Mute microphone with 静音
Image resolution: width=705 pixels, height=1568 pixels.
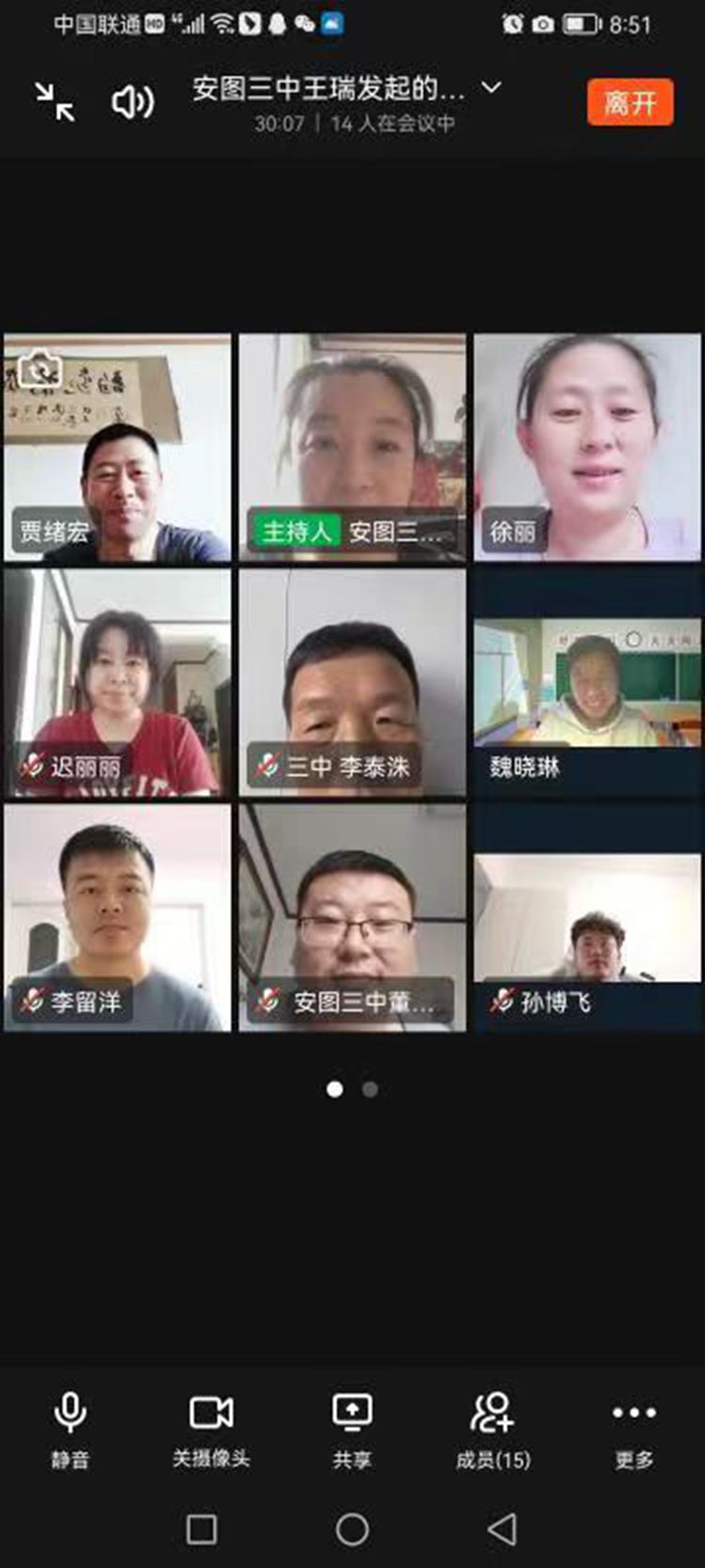[x=70, y=1429]
